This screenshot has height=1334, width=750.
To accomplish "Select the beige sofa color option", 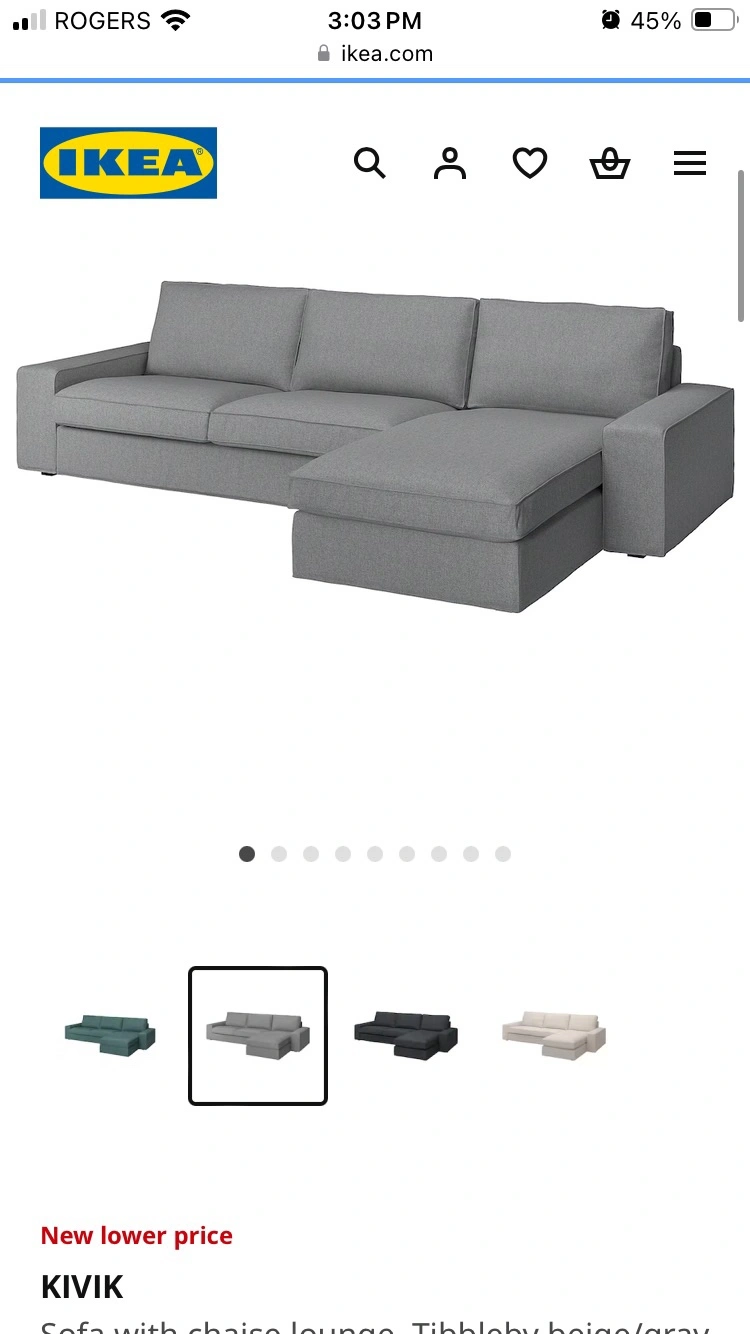I will (554, 1035).
